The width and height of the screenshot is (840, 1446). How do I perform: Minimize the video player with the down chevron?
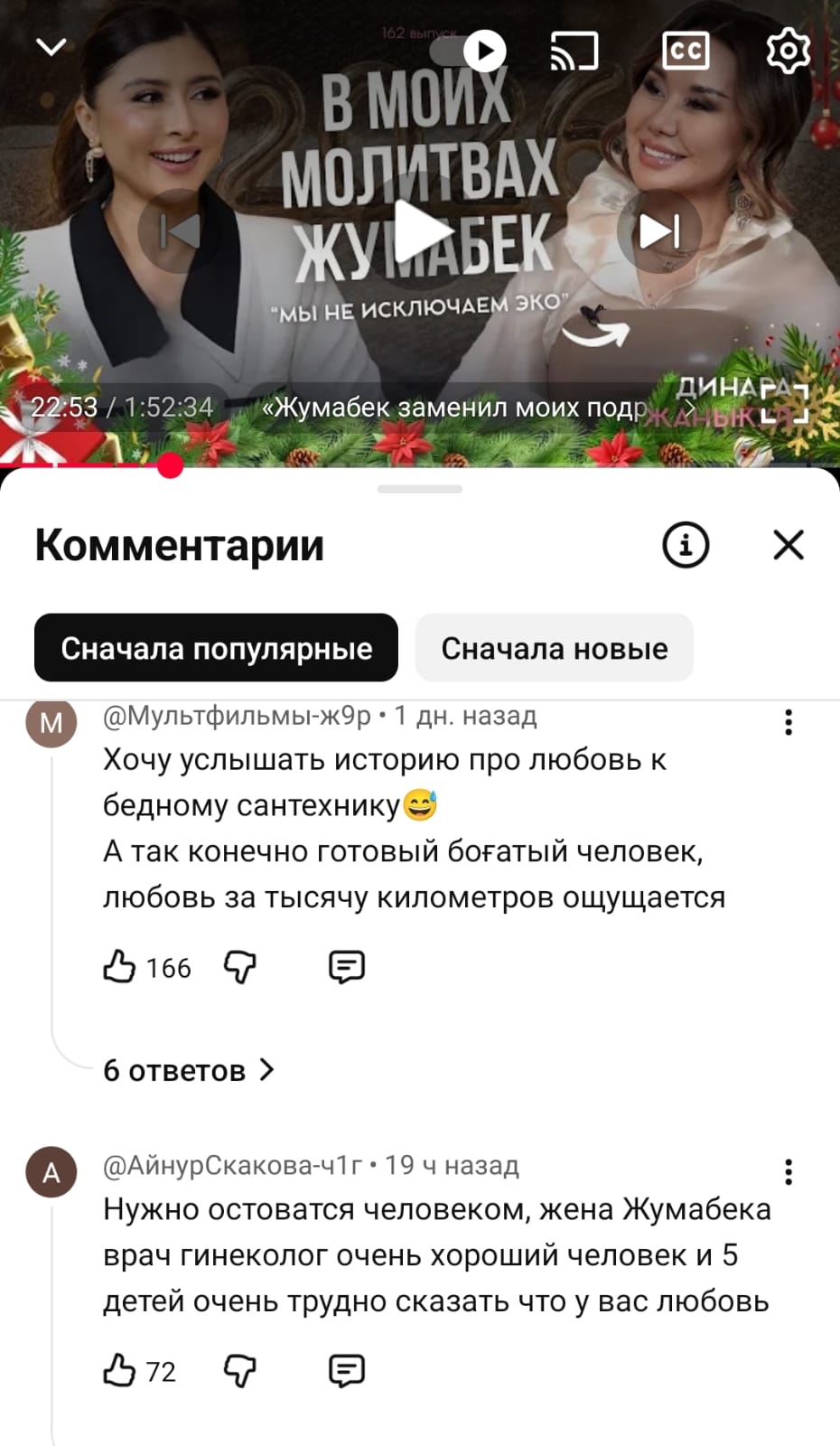coord(51,47)
